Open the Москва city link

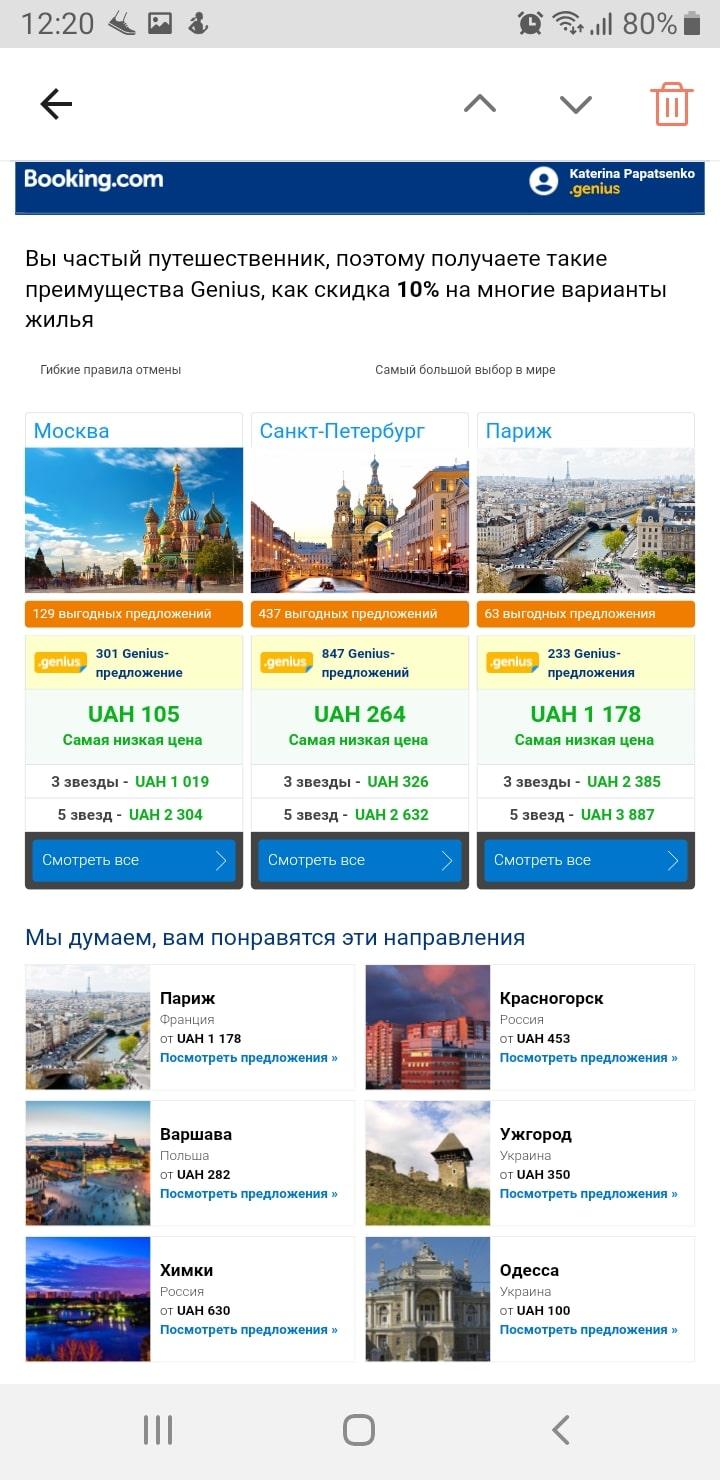[72, 431]
